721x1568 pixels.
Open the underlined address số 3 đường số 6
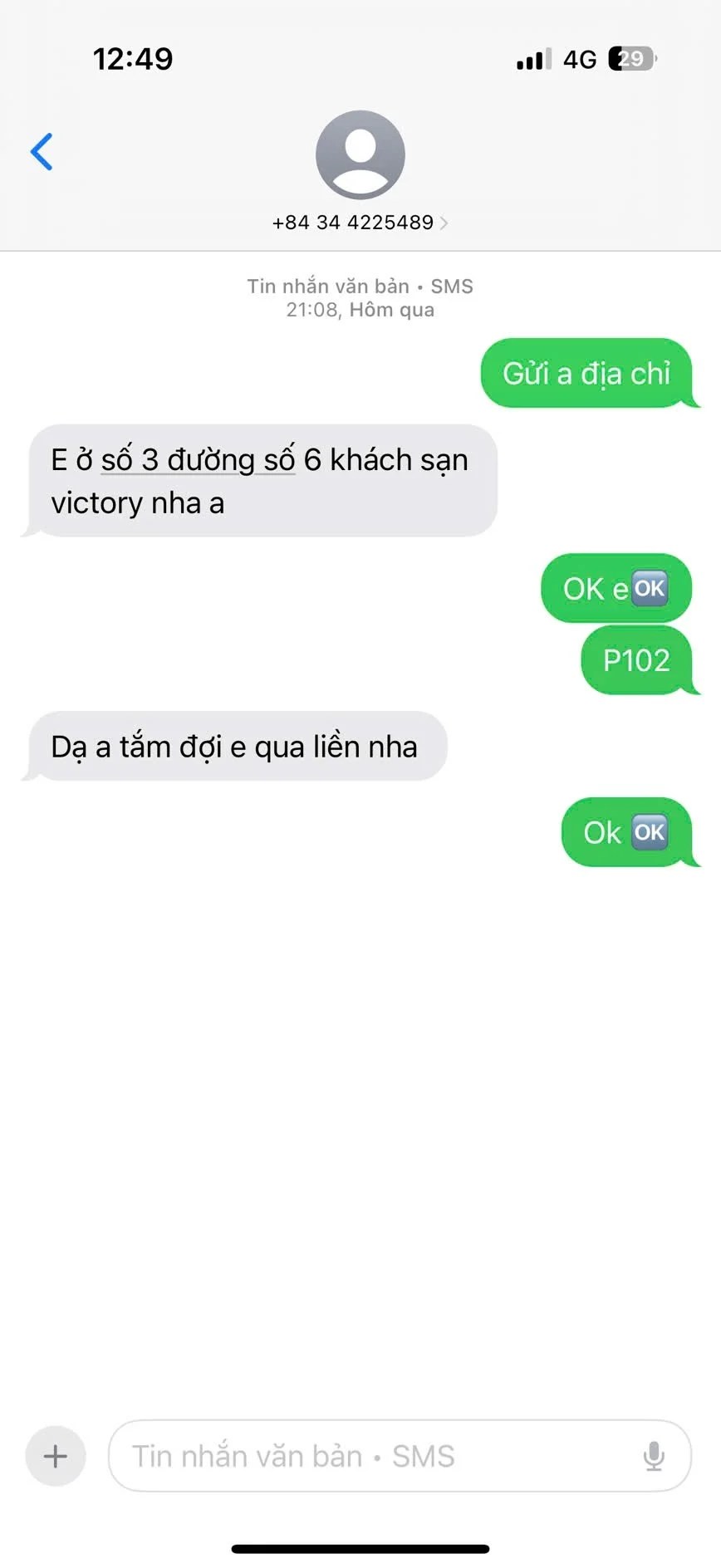tap(198, 460)
